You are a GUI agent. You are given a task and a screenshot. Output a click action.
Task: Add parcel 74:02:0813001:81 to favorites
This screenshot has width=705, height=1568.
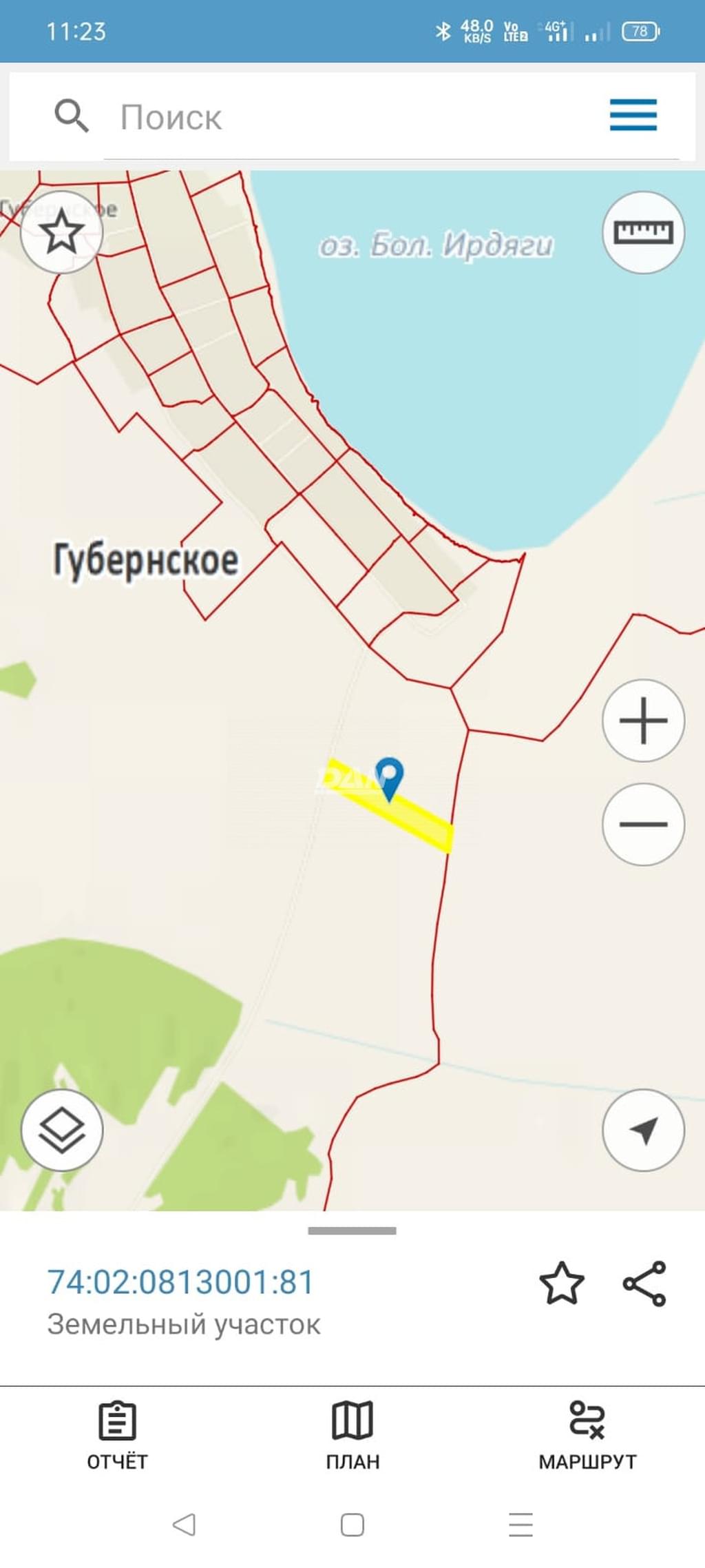pyautogui.click(x=561, y=1283)
